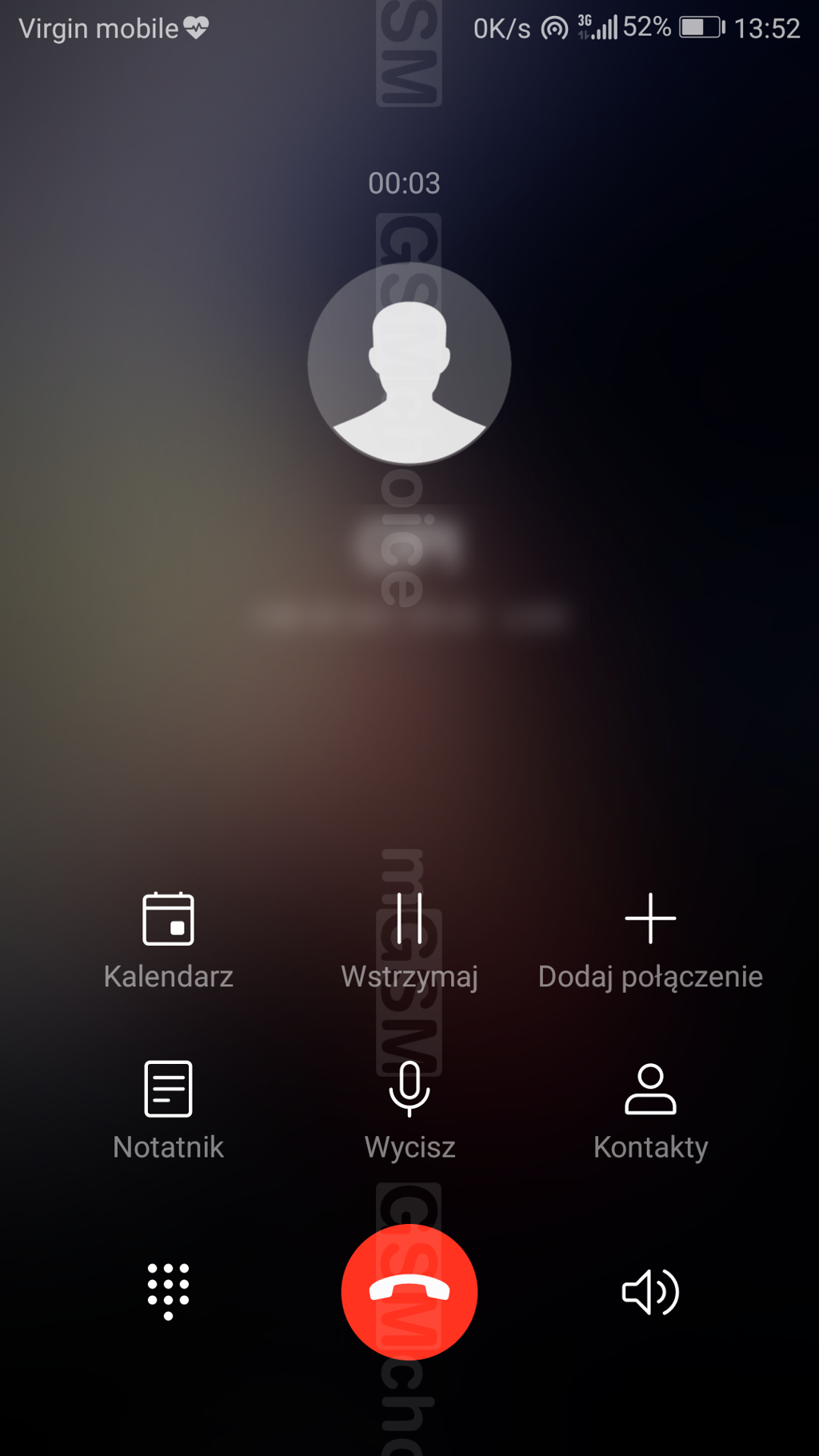Open the dial pad keypad
Image resolution: width=819 pixels, height=1456 pixels.
[168, 1291]
